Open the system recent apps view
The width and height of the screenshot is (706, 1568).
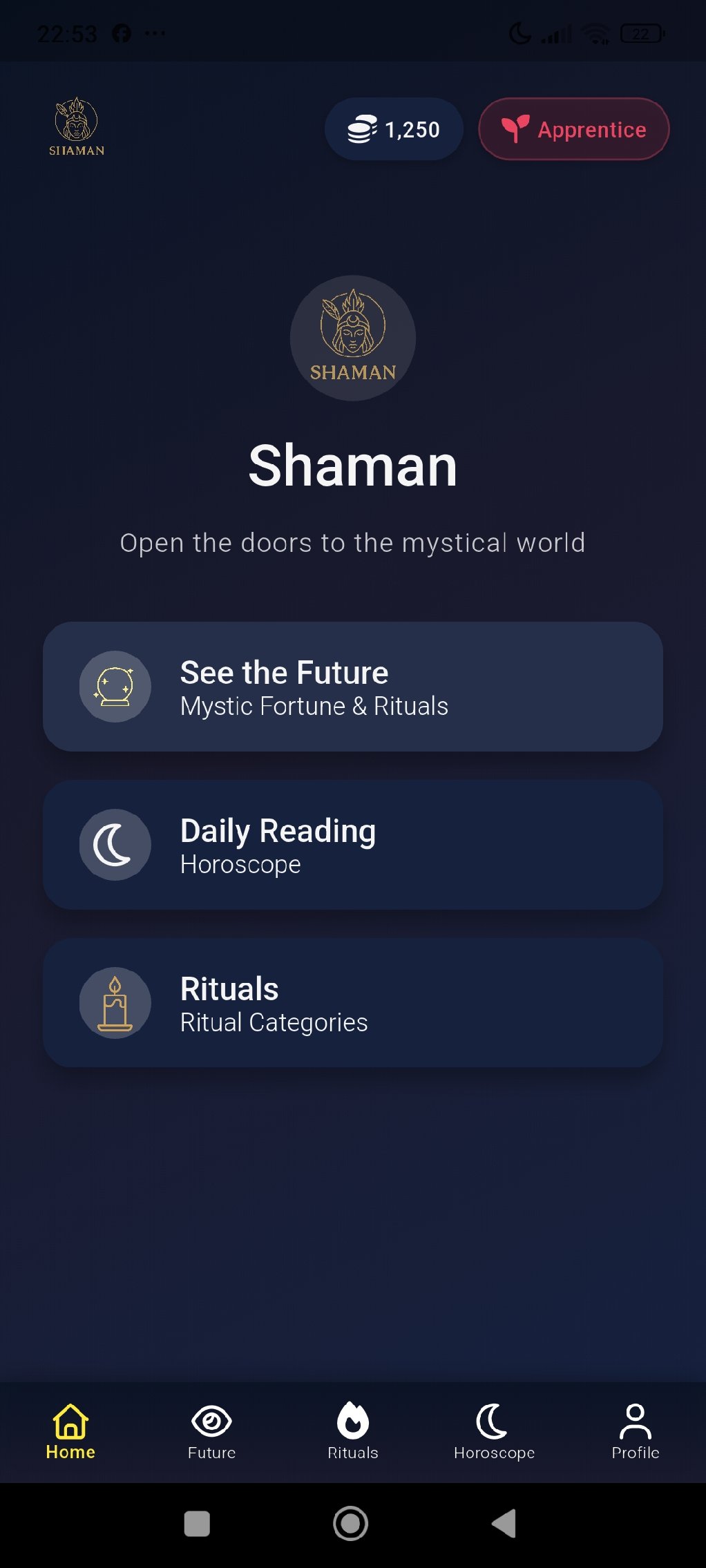point(197,1523)
